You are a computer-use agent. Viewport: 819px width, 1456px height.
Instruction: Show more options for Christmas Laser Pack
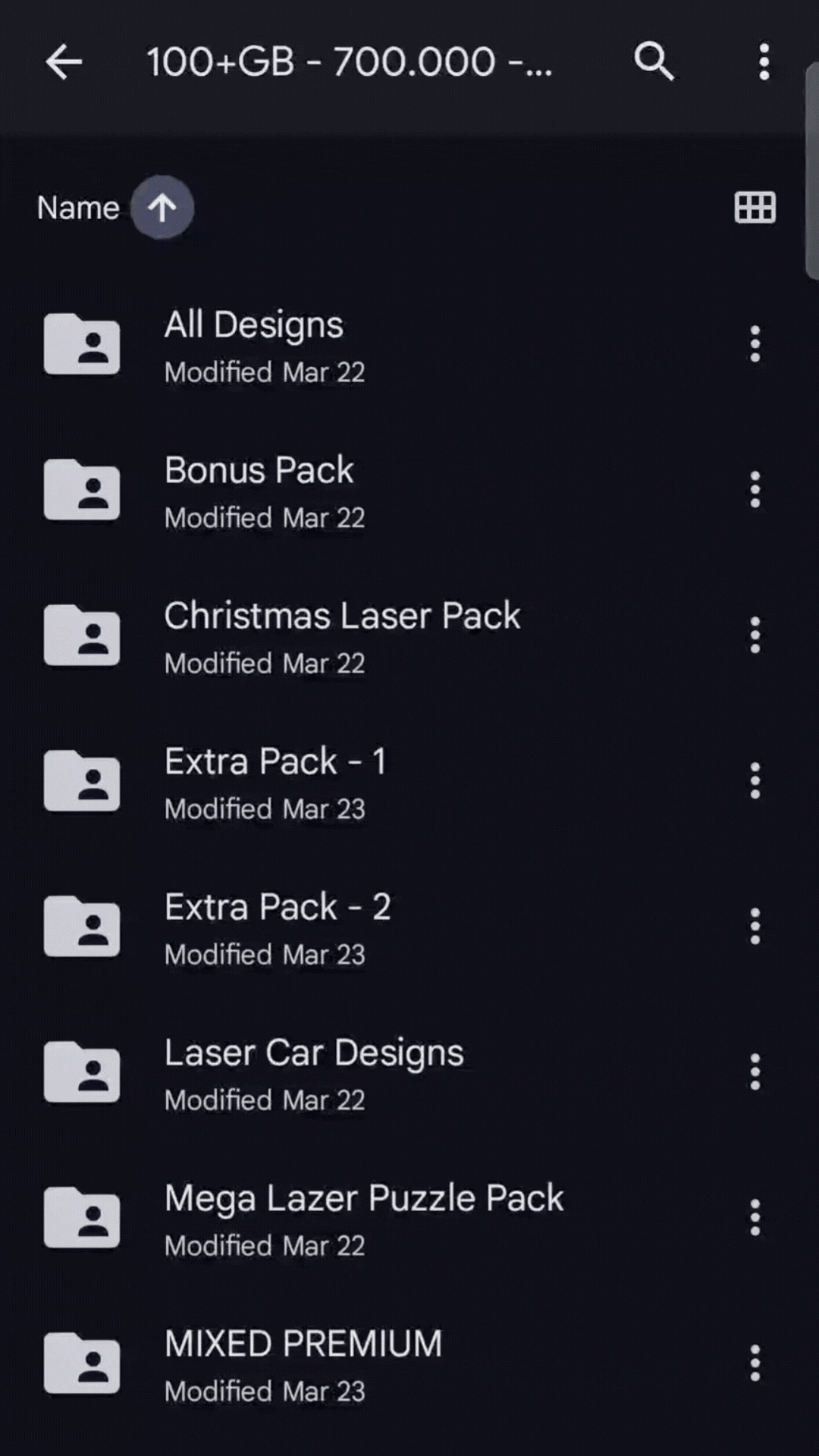click(755, 635)
